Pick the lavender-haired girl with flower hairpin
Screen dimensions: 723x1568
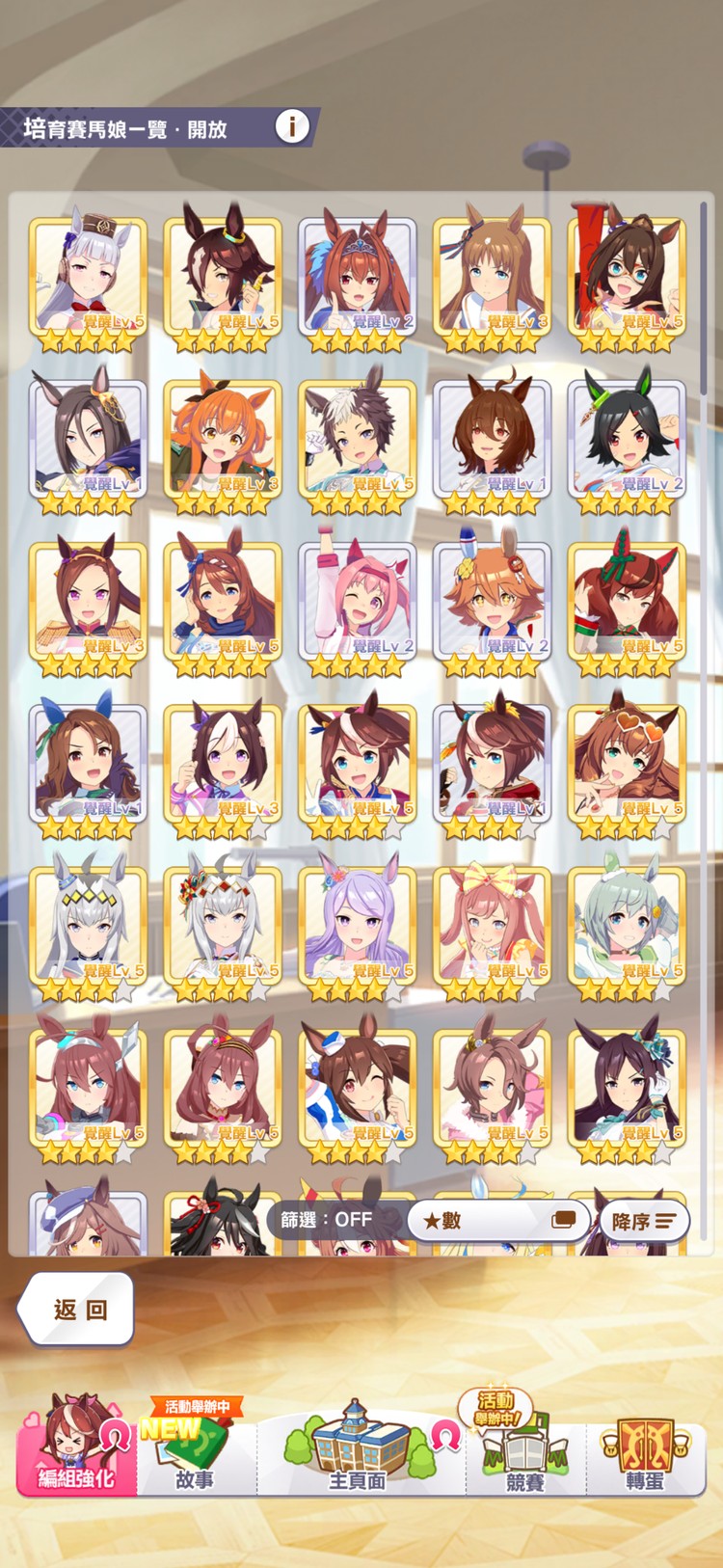[x=358, y=928]
